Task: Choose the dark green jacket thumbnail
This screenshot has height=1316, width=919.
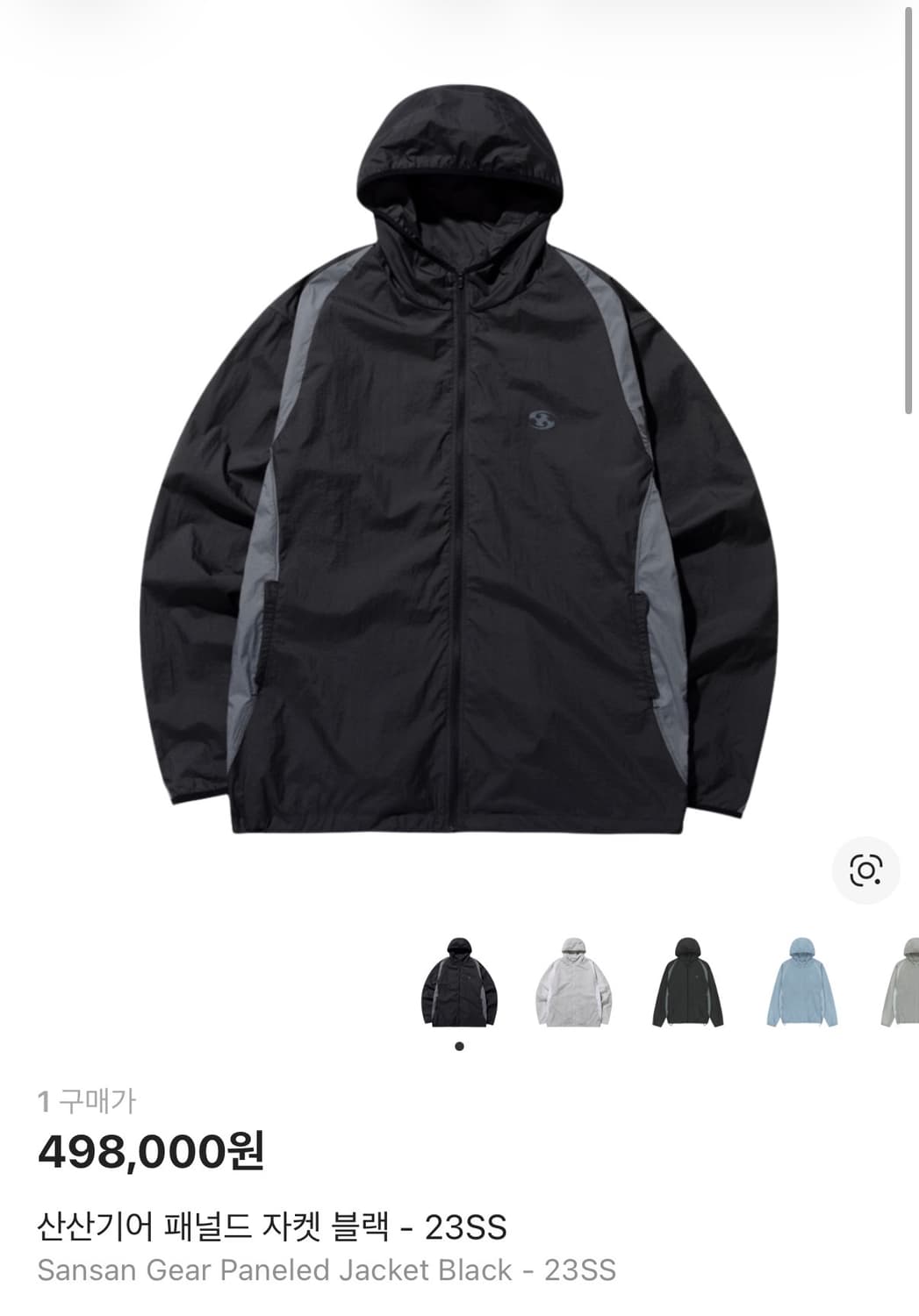Action: pyautogui.click(x=693, y=983)
